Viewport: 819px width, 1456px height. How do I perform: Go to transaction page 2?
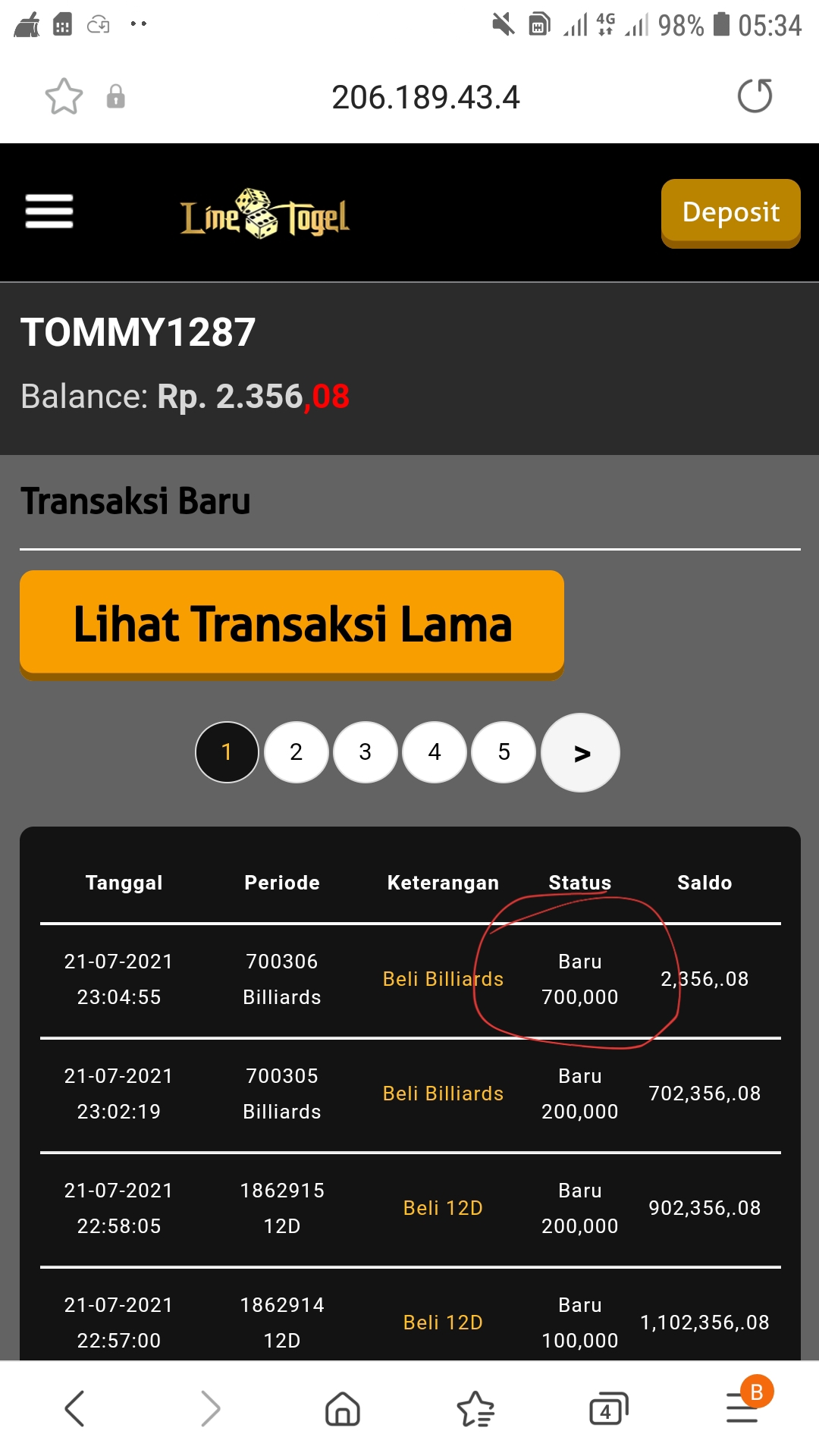point(296,752)
